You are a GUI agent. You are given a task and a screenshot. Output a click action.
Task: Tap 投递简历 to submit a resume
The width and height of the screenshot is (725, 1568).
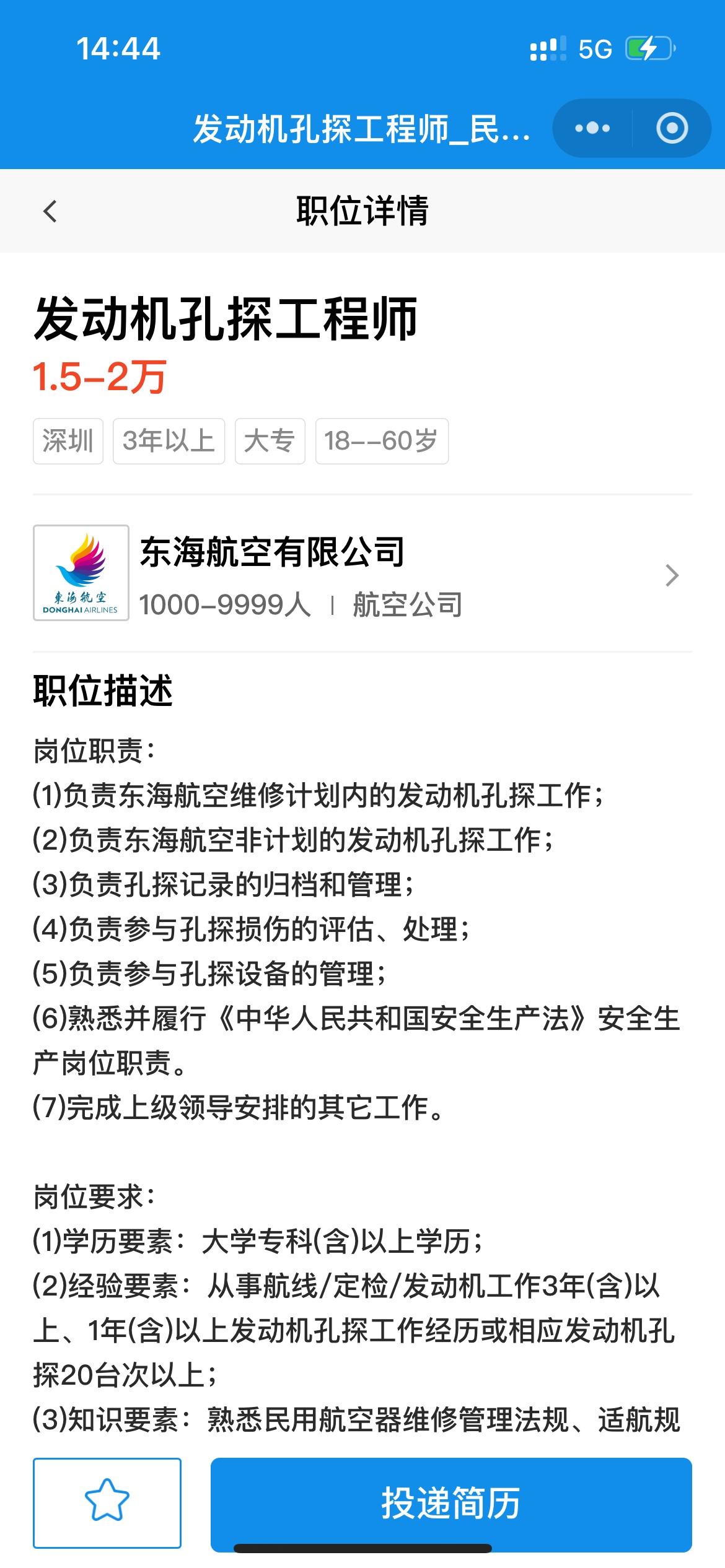(450, 1502)
